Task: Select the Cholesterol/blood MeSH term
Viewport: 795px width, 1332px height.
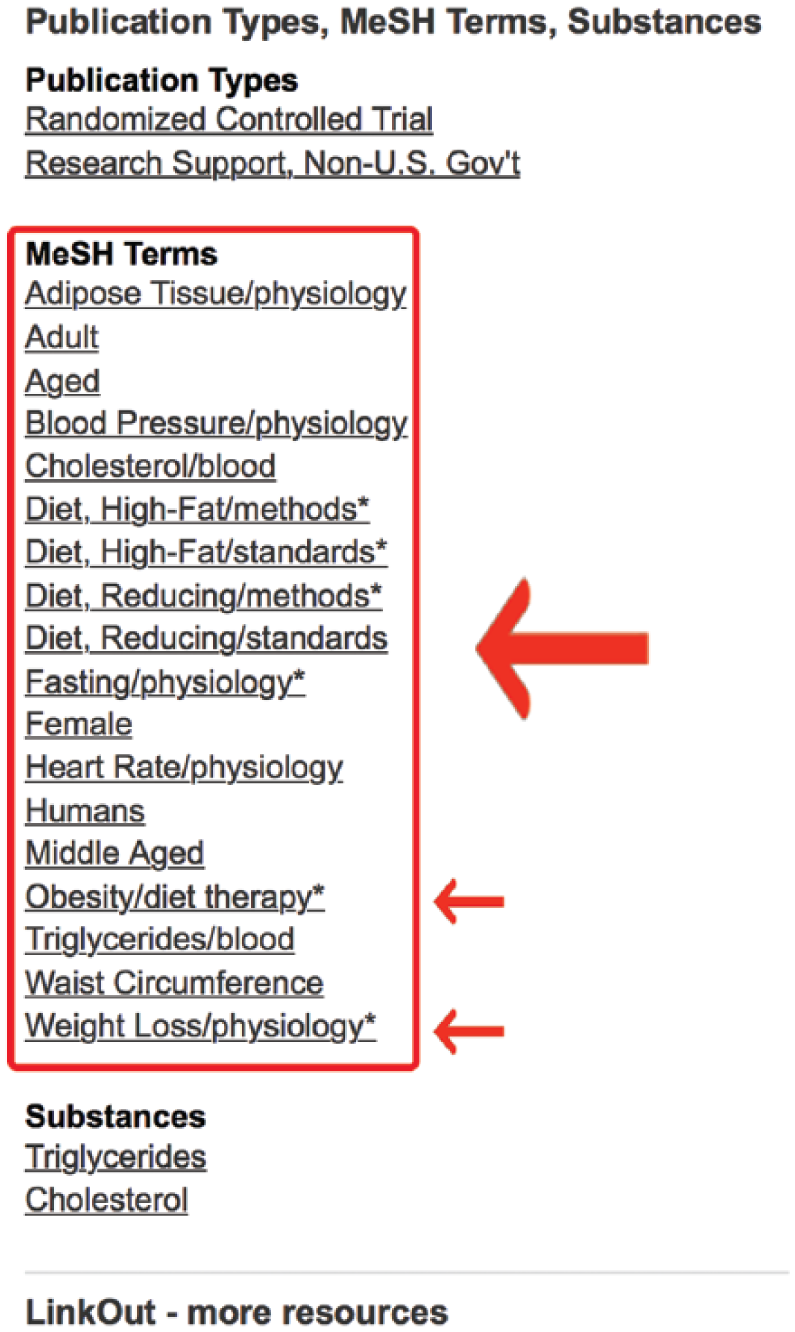Action: coord(150,466)
